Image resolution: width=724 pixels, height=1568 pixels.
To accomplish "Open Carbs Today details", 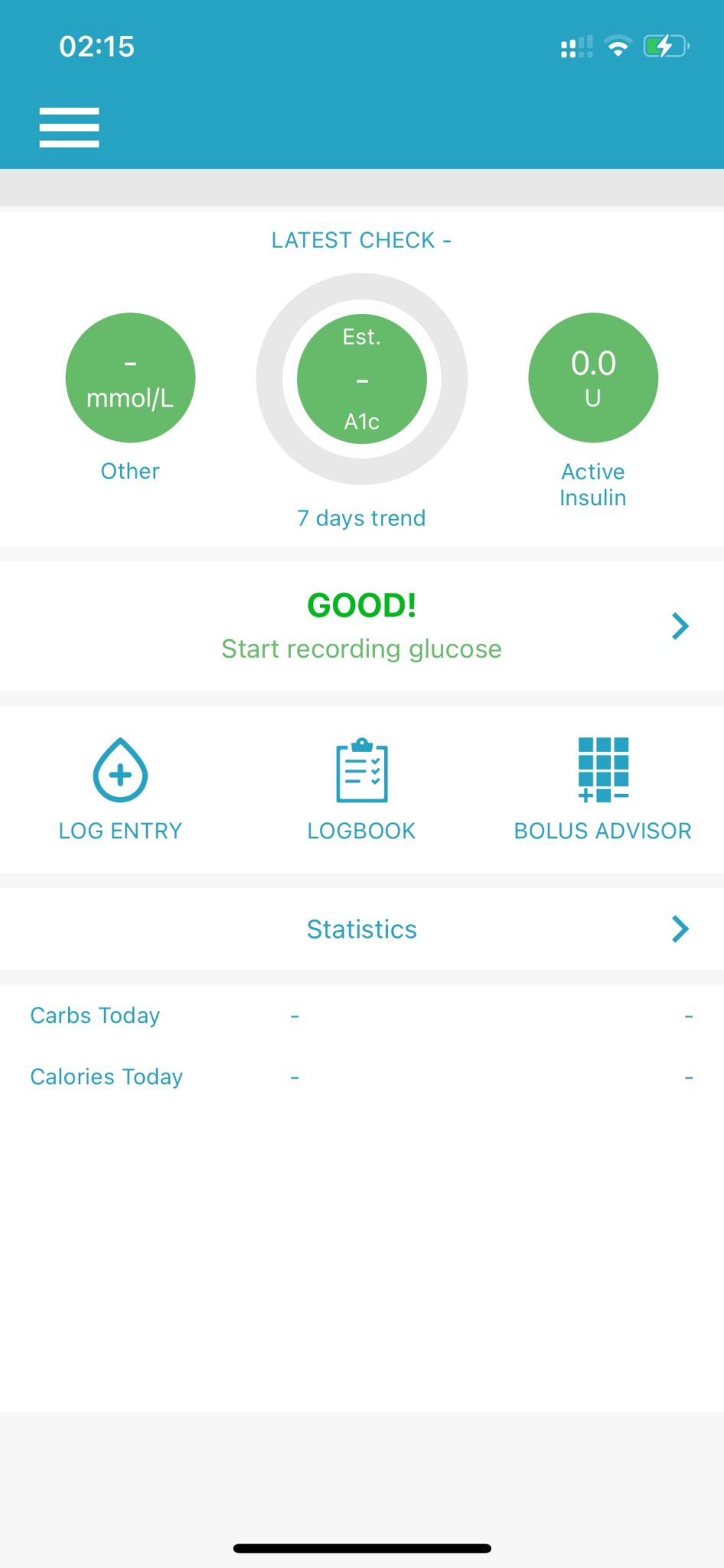I will (x=94, y=1015).
